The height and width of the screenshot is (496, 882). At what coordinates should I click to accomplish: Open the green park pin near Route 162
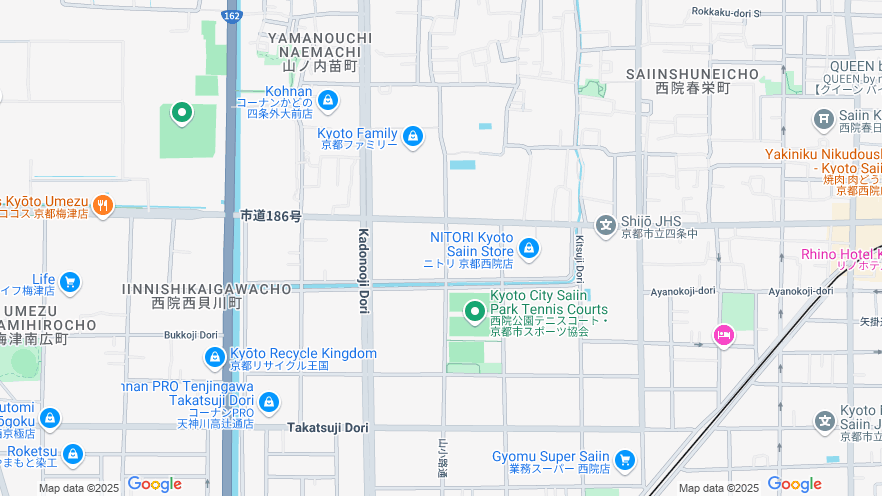181,112
